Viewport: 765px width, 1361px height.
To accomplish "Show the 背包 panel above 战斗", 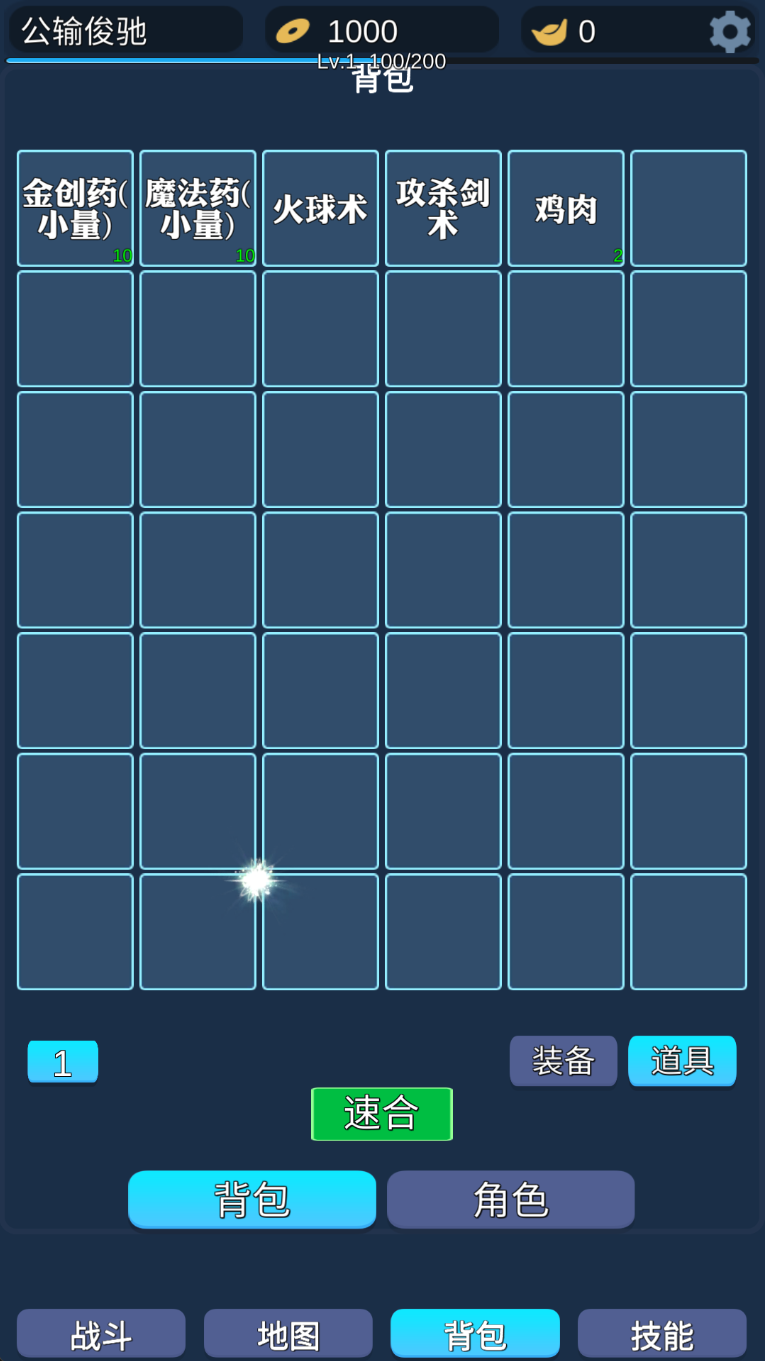I will click(252, 1199).
